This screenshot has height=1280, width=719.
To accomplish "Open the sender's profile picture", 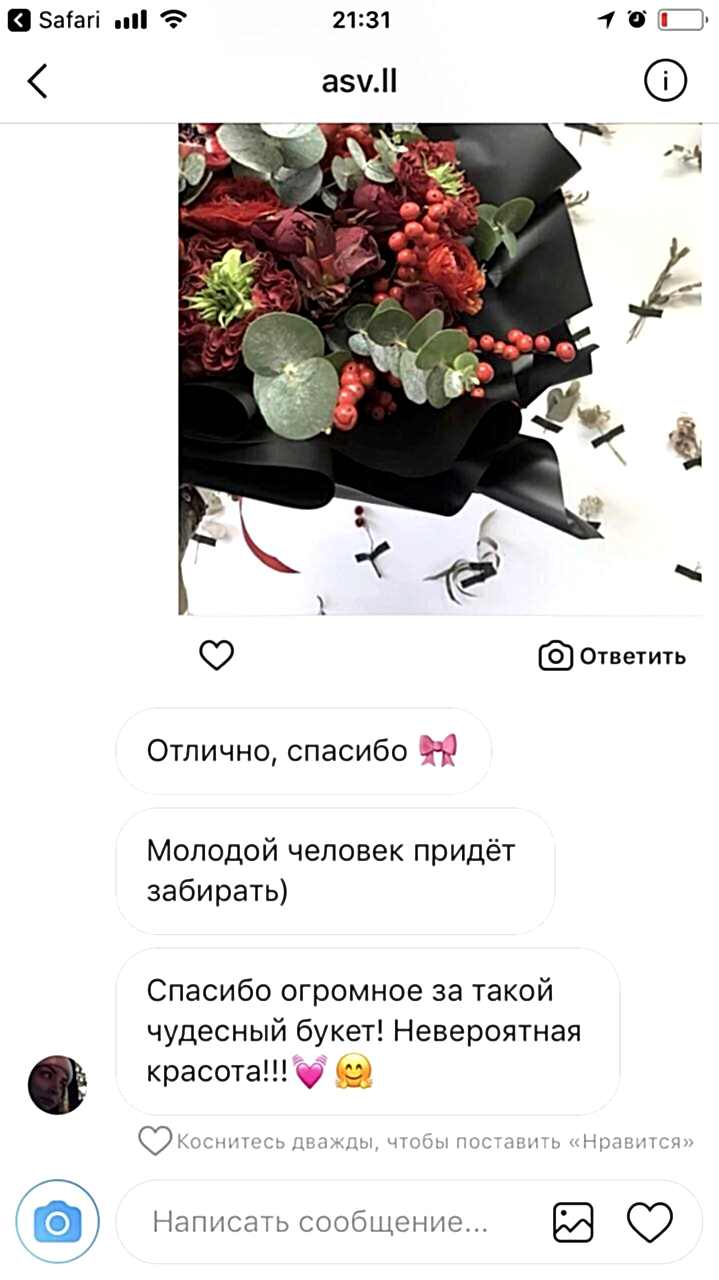I will (x=56, y=1084).
